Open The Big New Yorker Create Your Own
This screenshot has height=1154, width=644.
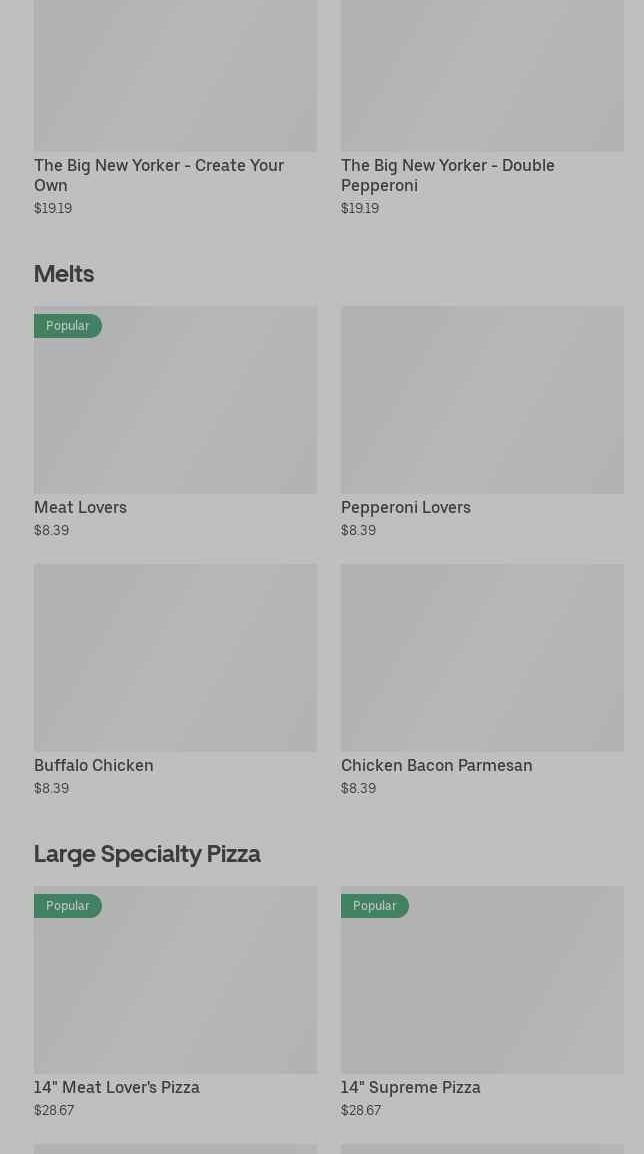[175, 100]
